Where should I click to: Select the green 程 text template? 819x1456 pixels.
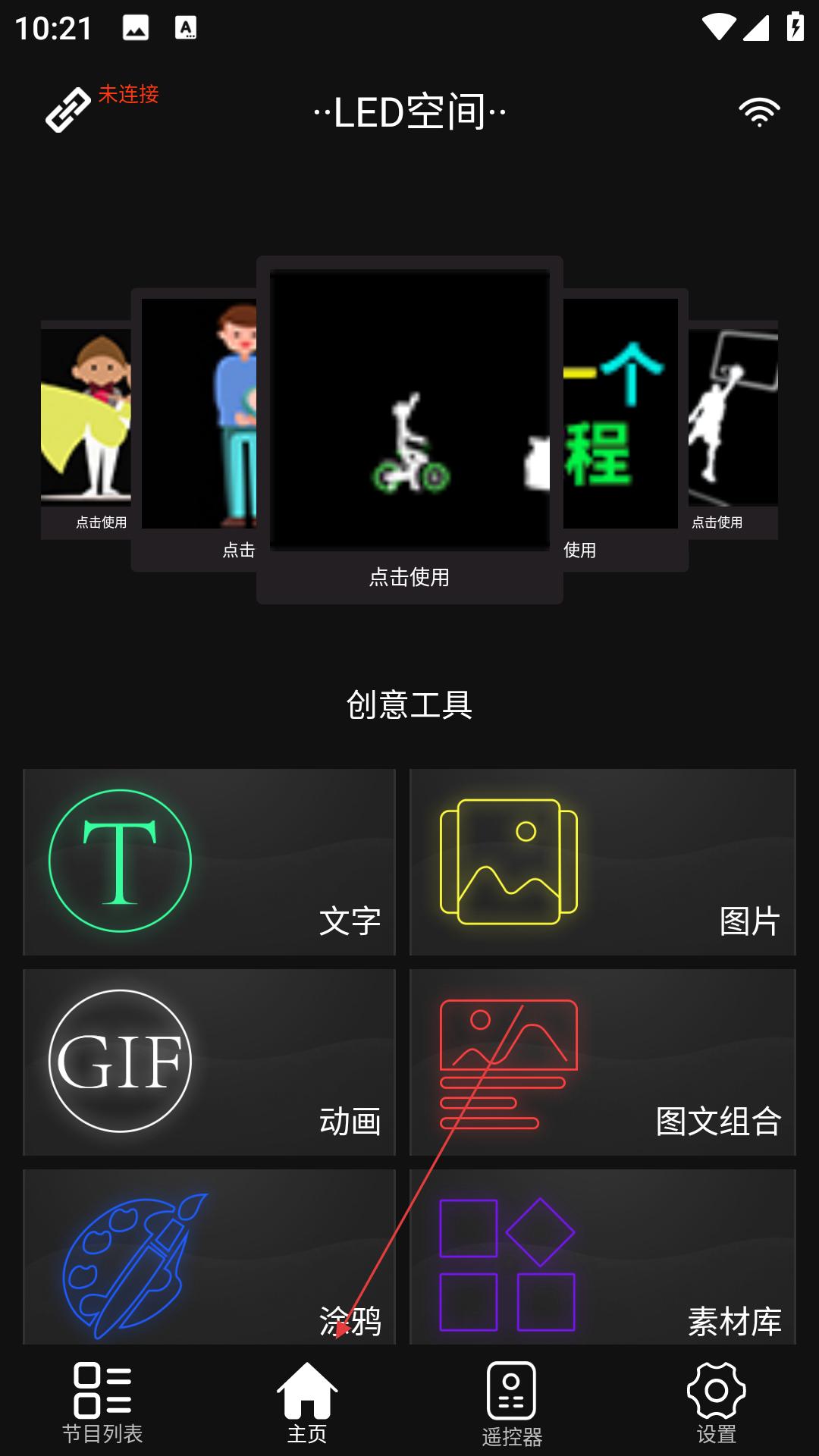[626, 429]
